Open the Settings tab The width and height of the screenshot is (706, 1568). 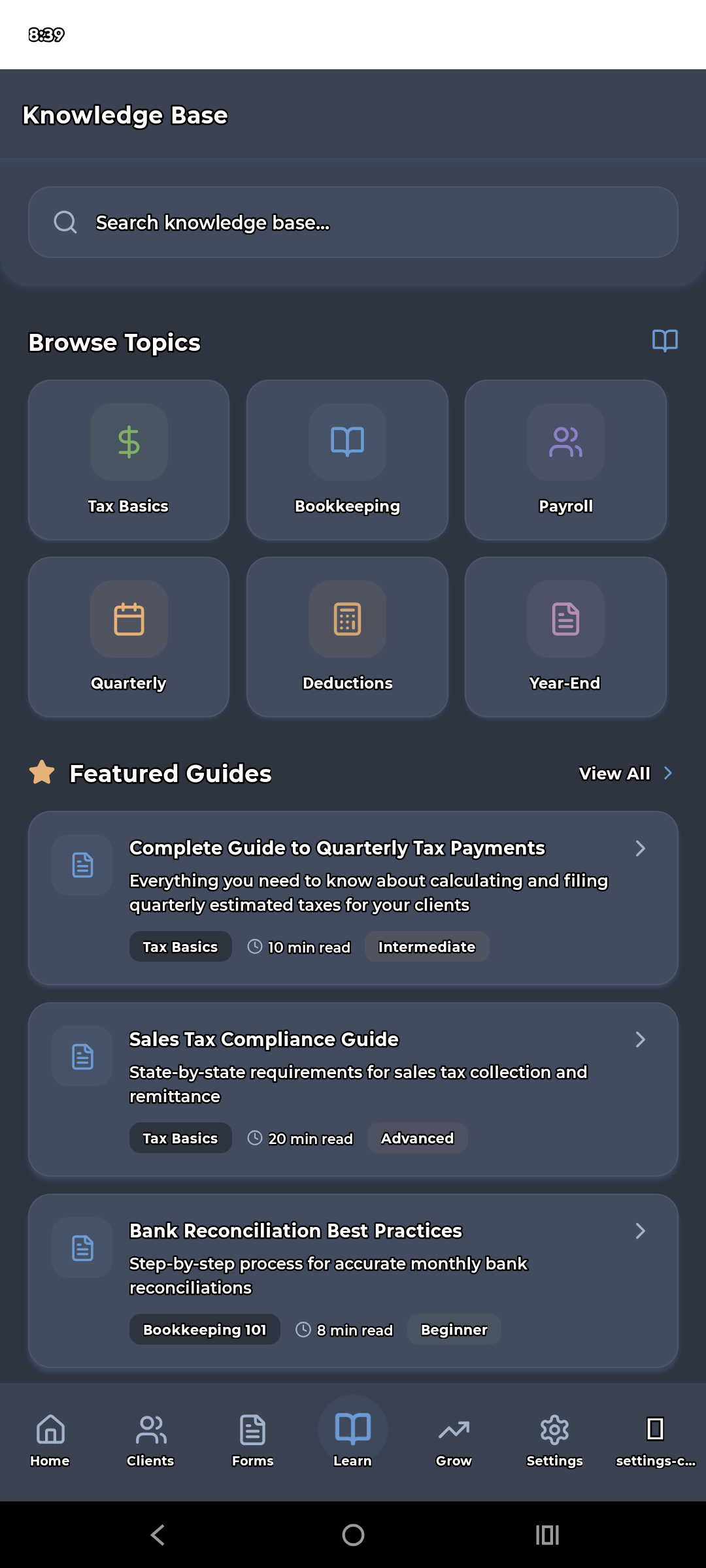pos(554,1441)
